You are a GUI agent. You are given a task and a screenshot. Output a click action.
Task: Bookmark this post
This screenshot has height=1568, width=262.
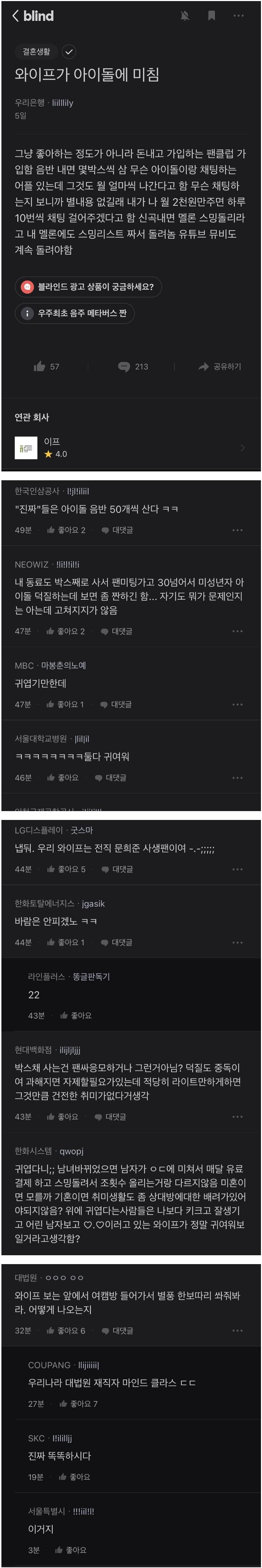pos(211,16)
